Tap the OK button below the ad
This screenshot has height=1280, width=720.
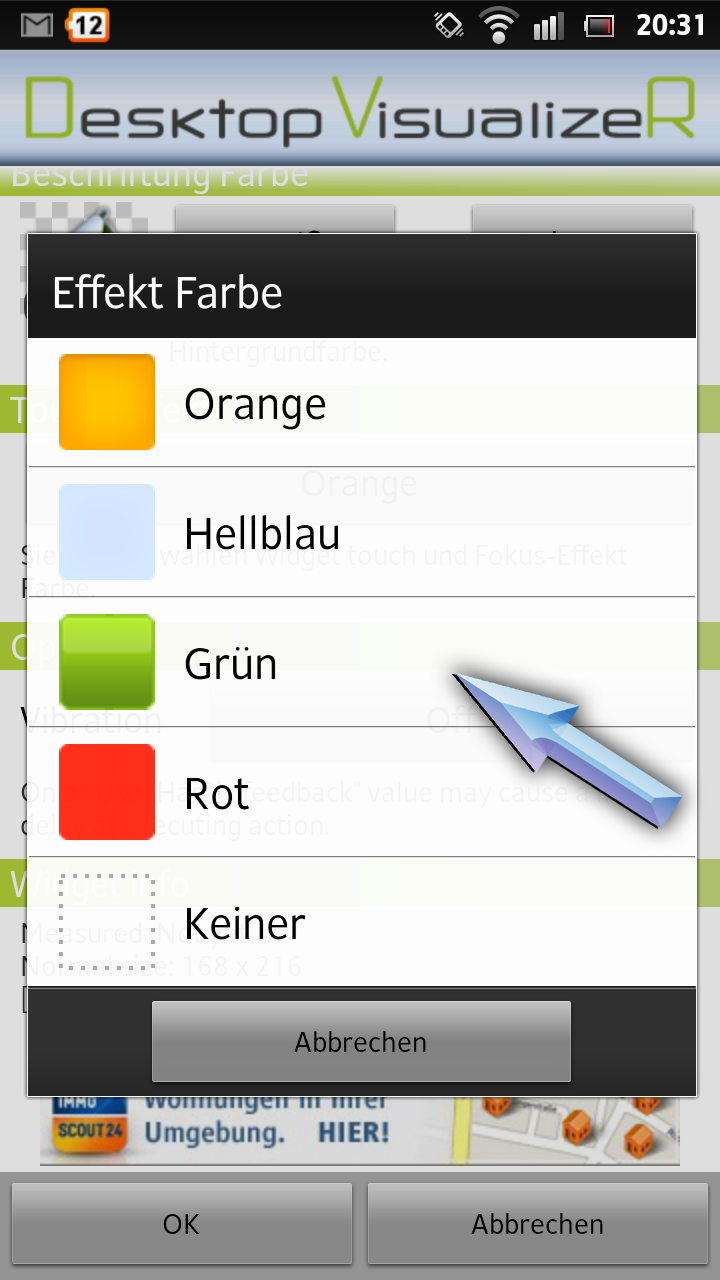[x=181, y=1224]
